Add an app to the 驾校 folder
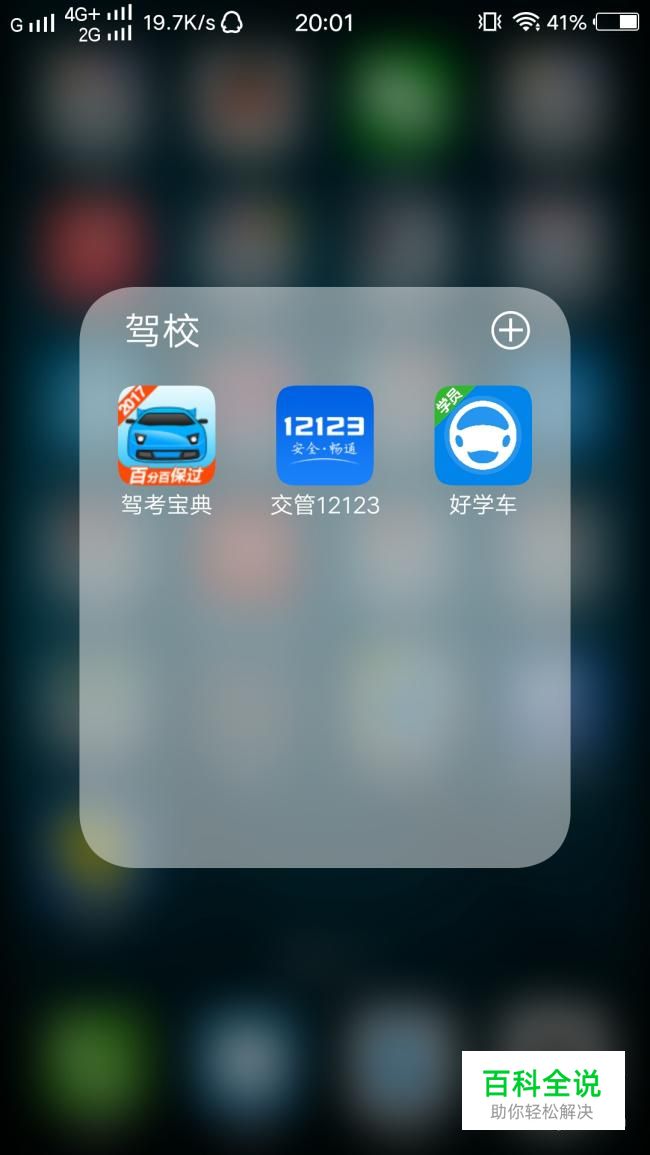This screenshot has width=650, height=1155. (x=510, y=330)
